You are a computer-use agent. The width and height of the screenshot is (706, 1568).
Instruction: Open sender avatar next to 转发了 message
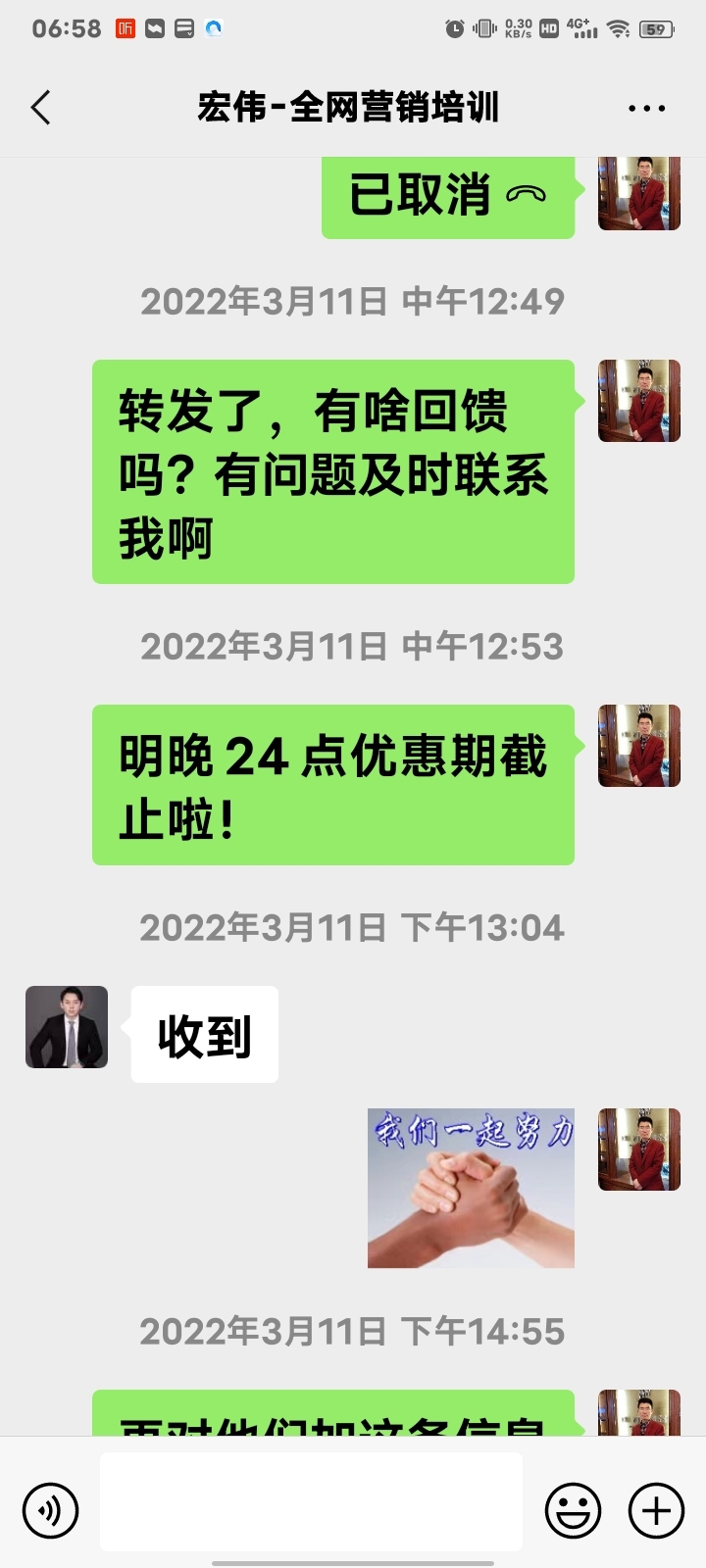[639, 401]
